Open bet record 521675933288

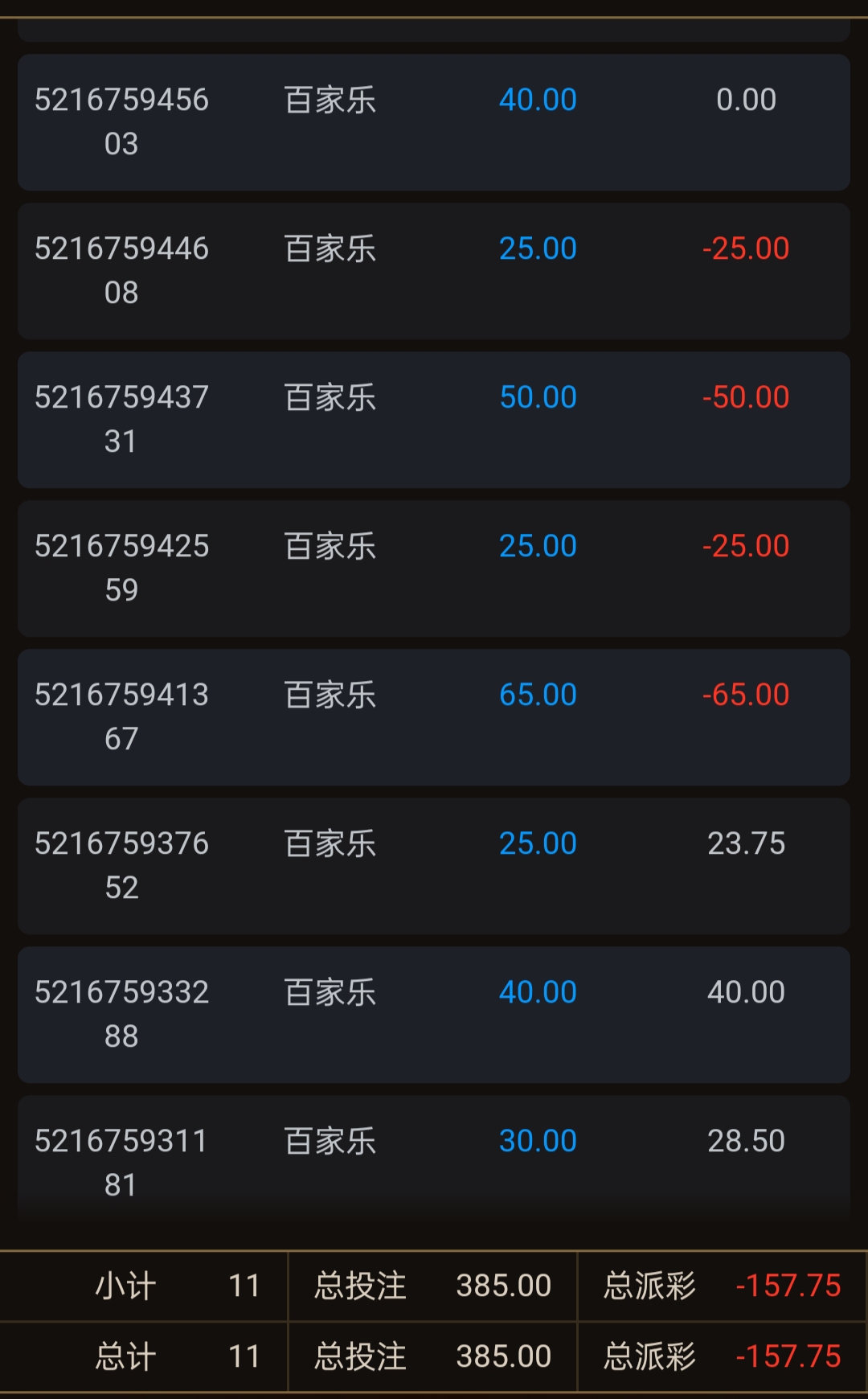434,1015
